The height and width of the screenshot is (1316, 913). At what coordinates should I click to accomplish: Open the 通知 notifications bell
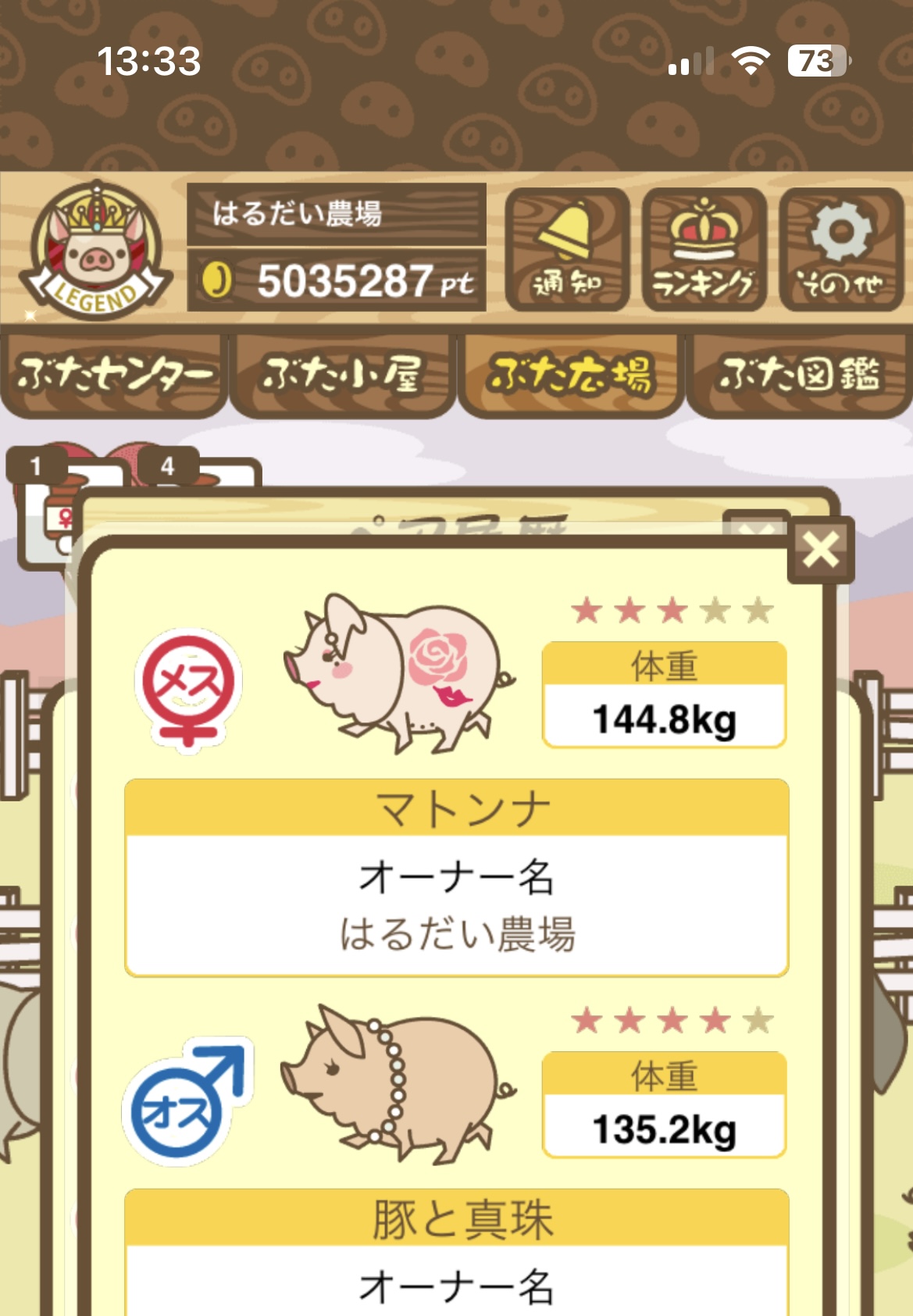coord(568,250)
